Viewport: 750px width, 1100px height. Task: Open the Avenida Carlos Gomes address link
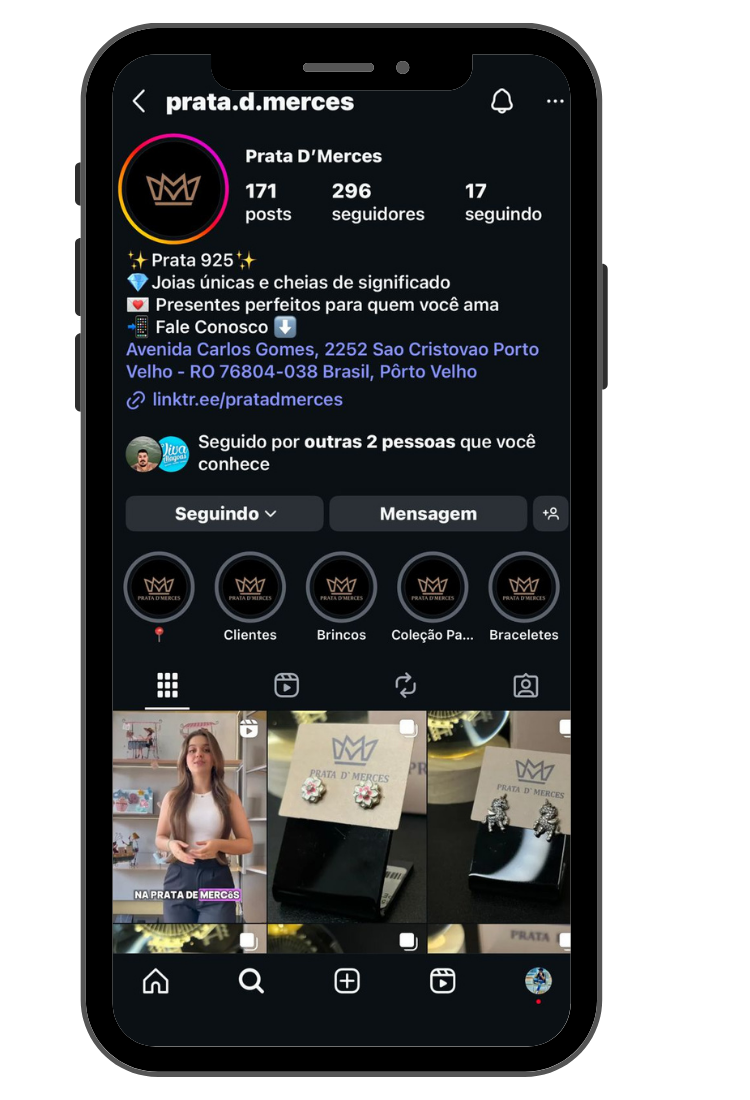coord(332,360)
